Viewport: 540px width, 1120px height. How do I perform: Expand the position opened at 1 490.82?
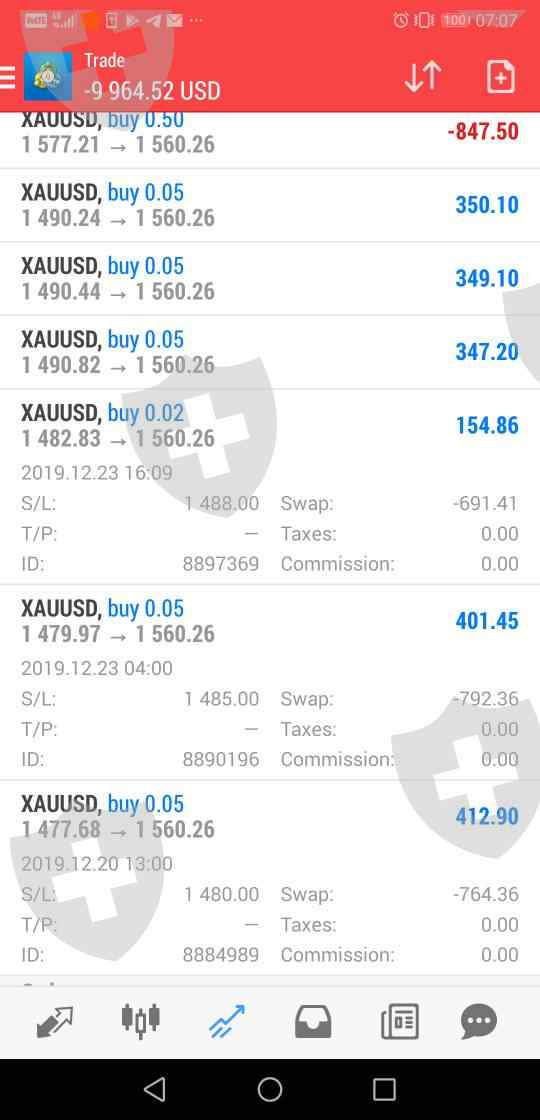[x=270, y=352]
